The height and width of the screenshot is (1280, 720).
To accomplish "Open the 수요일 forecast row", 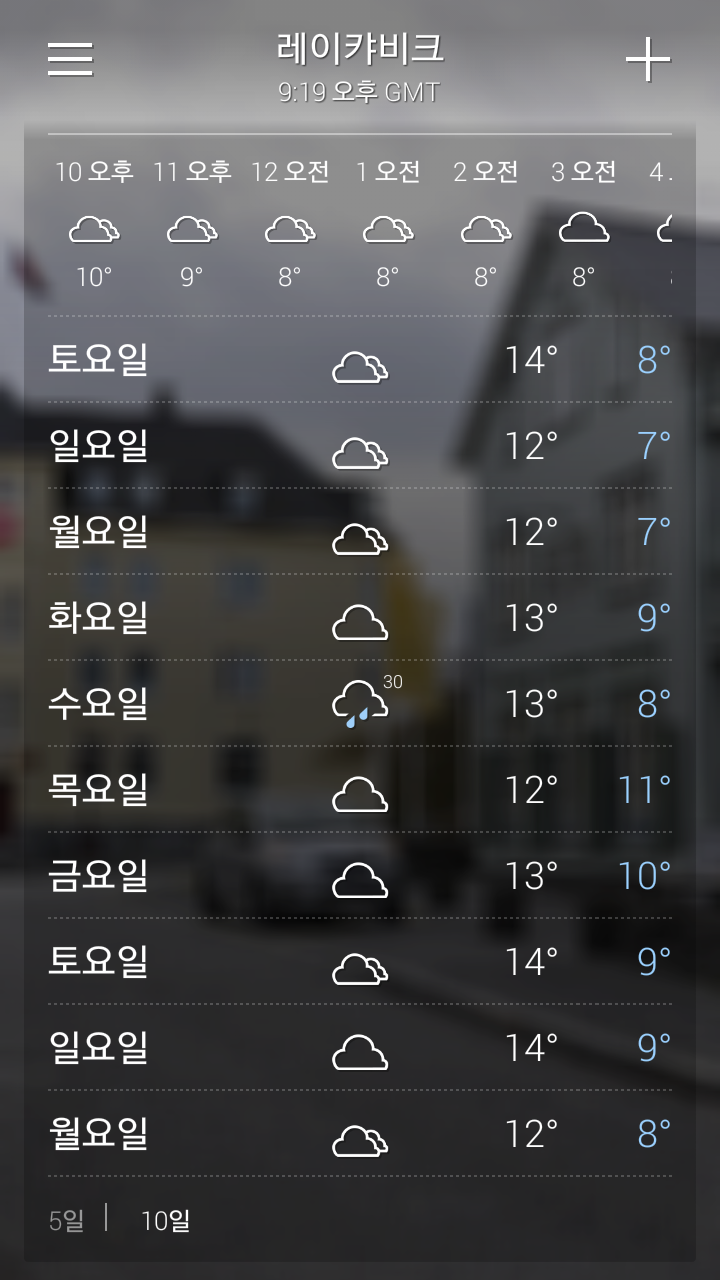I will coord(360,703).
